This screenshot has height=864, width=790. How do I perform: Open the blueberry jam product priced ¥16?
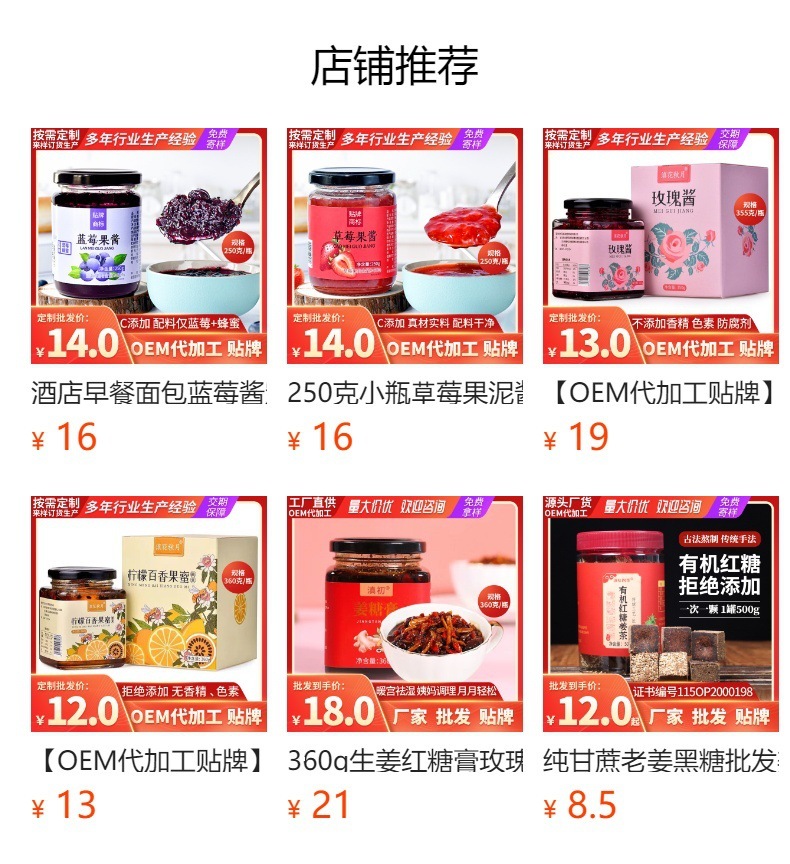(x=149, y=246)
